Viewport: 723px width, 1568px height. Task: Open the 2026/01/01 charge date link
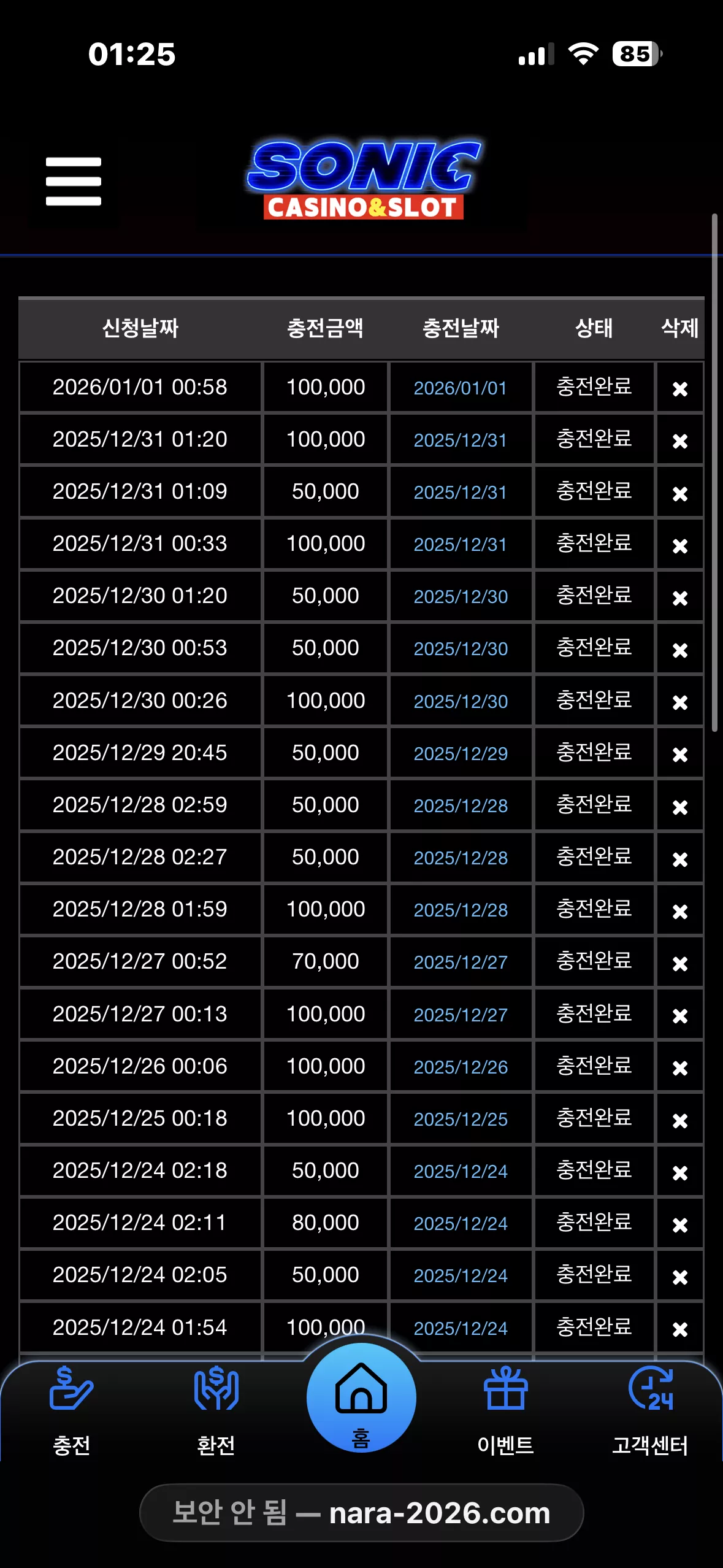461,388
